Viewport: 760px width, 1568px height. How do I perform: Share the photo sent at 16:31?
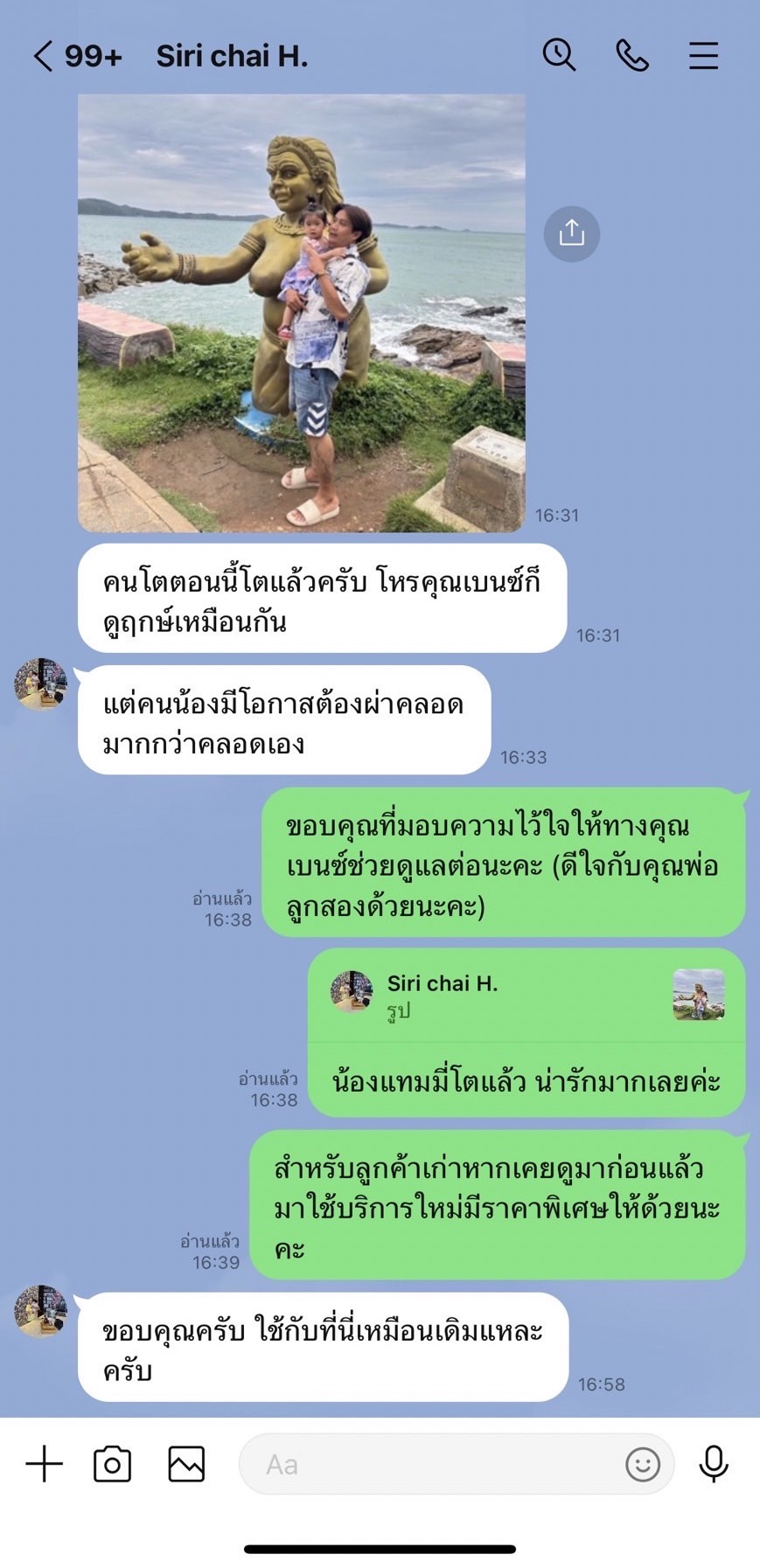tap(571, 233)
